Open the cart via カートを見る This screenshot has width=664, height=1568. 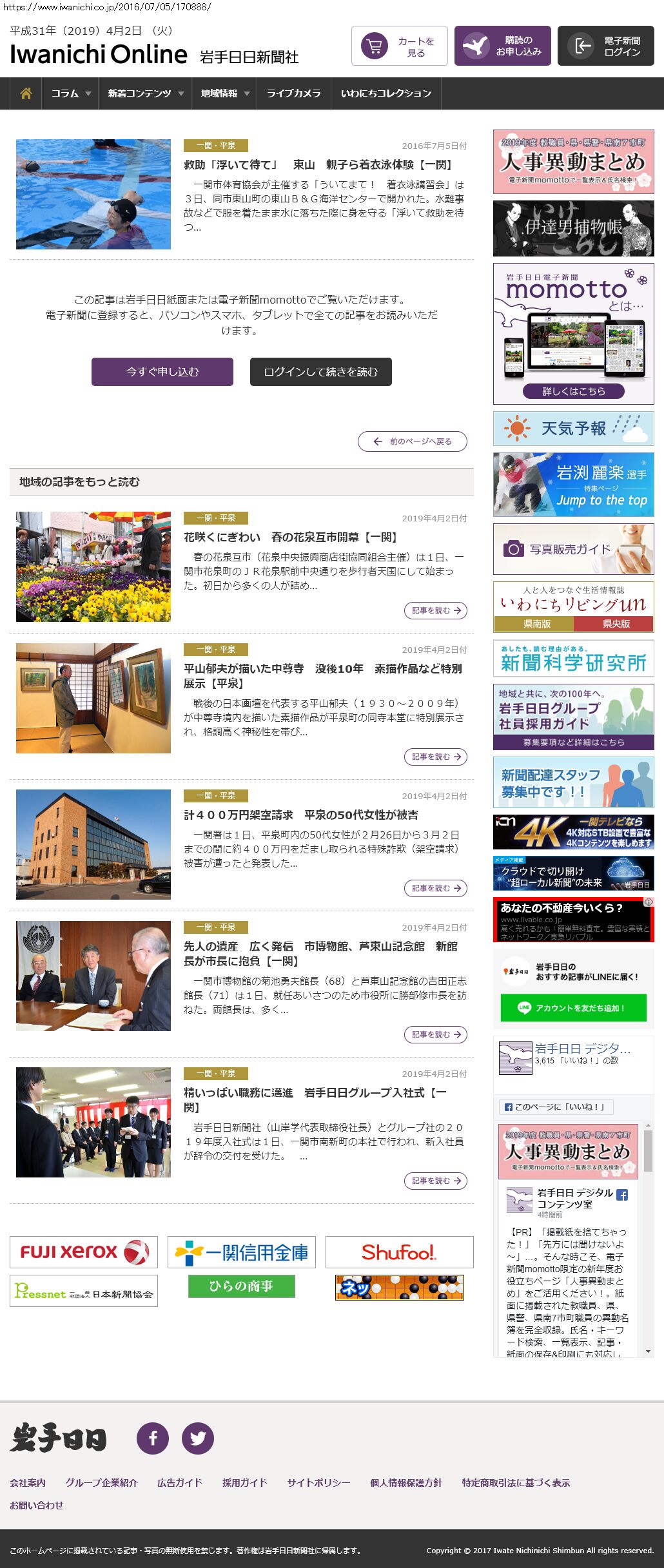pyautogui.click(x=400, y=46)
